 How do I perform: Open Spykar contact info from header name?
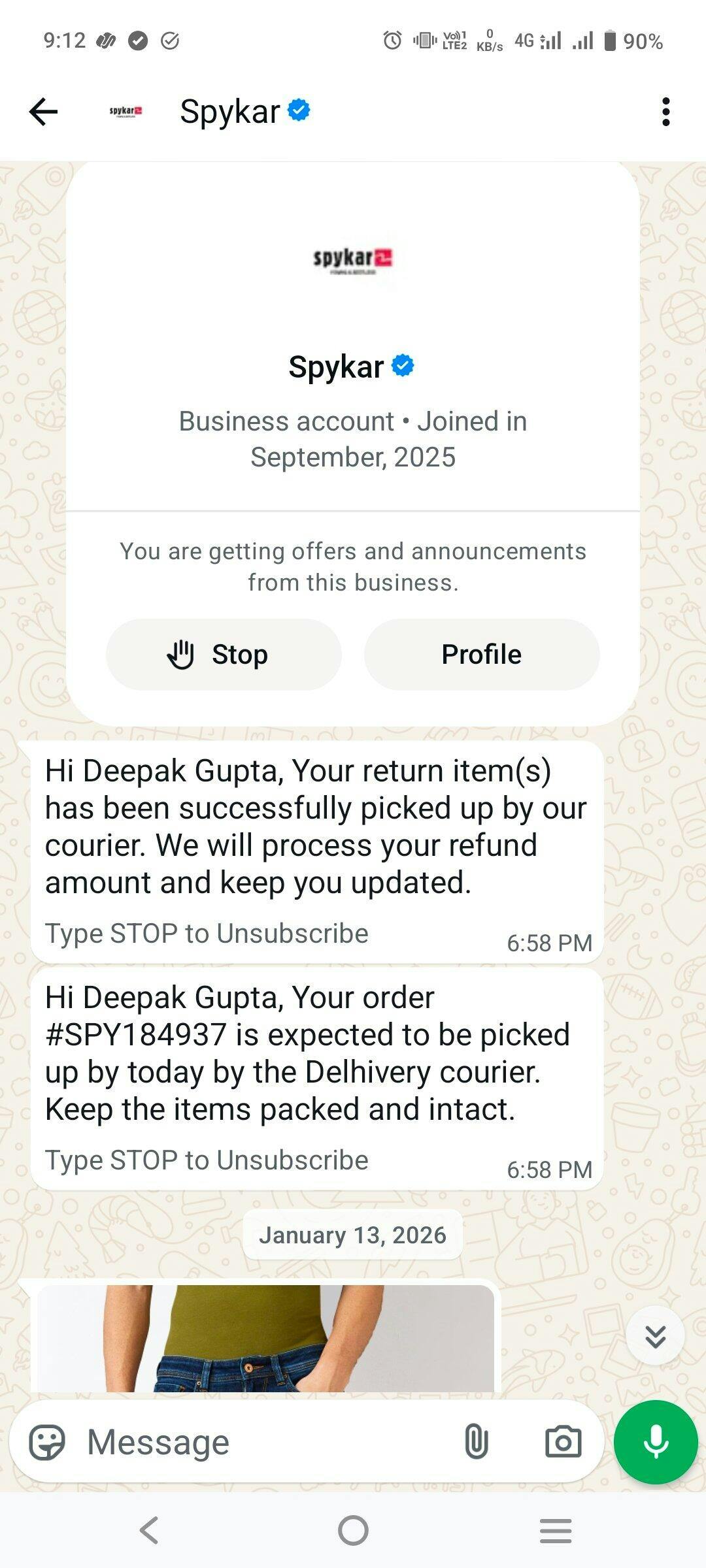point(230,112)
